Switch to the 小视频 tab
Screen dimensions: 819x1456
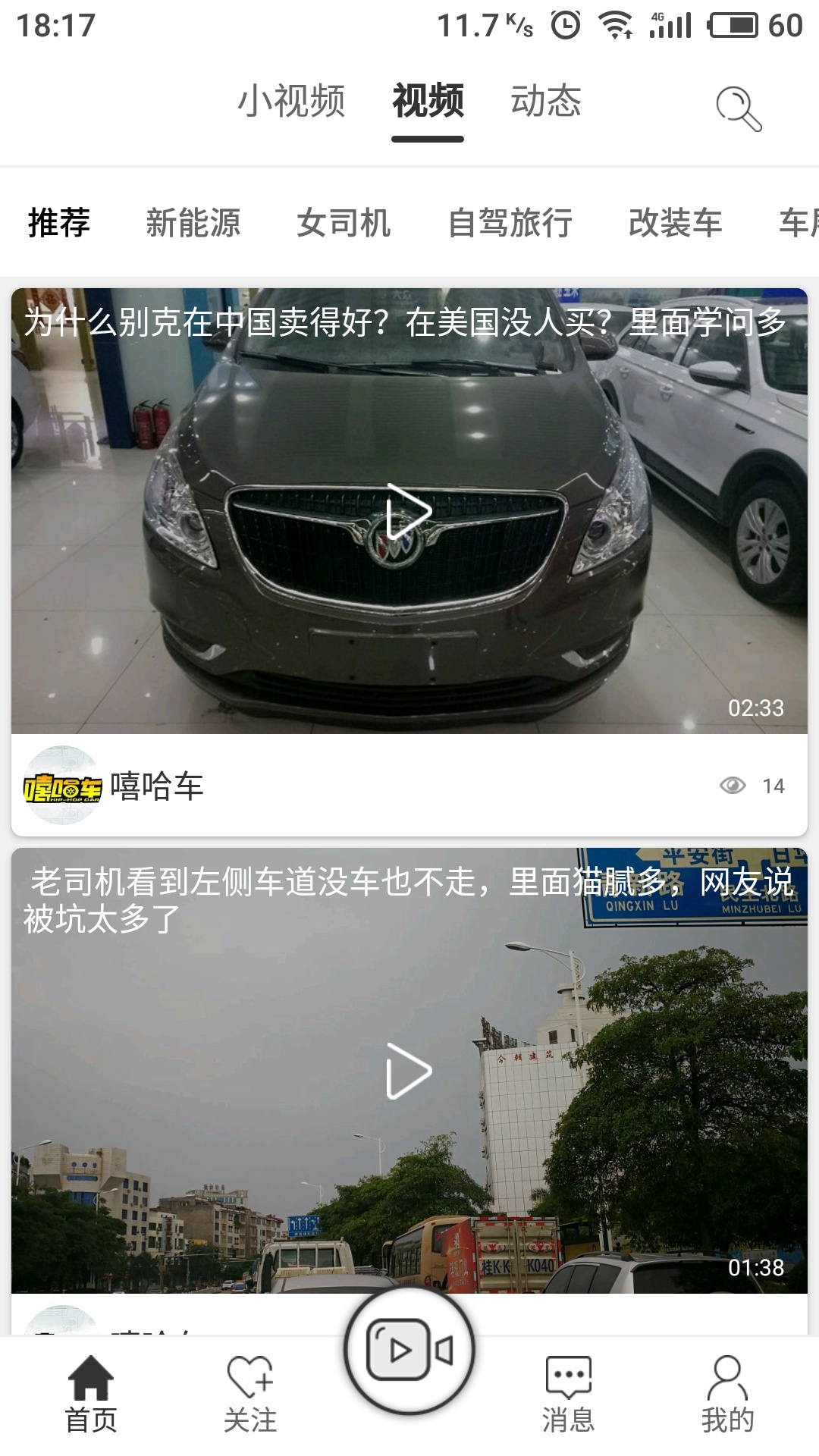[x=293, y=102]
